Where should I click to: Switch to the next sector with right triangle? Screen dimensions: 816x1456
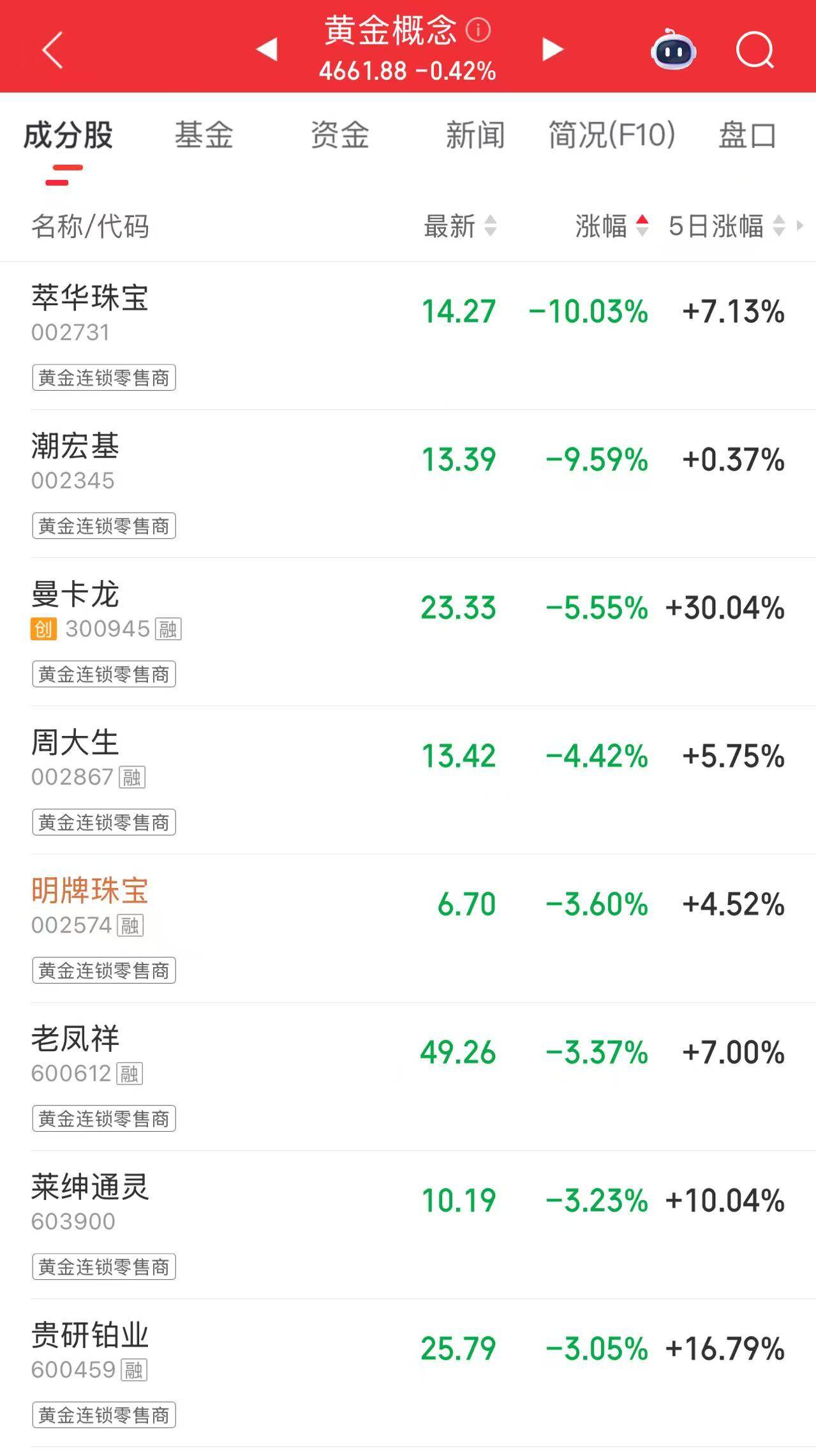pyautogui.click(x=553, y=49)
